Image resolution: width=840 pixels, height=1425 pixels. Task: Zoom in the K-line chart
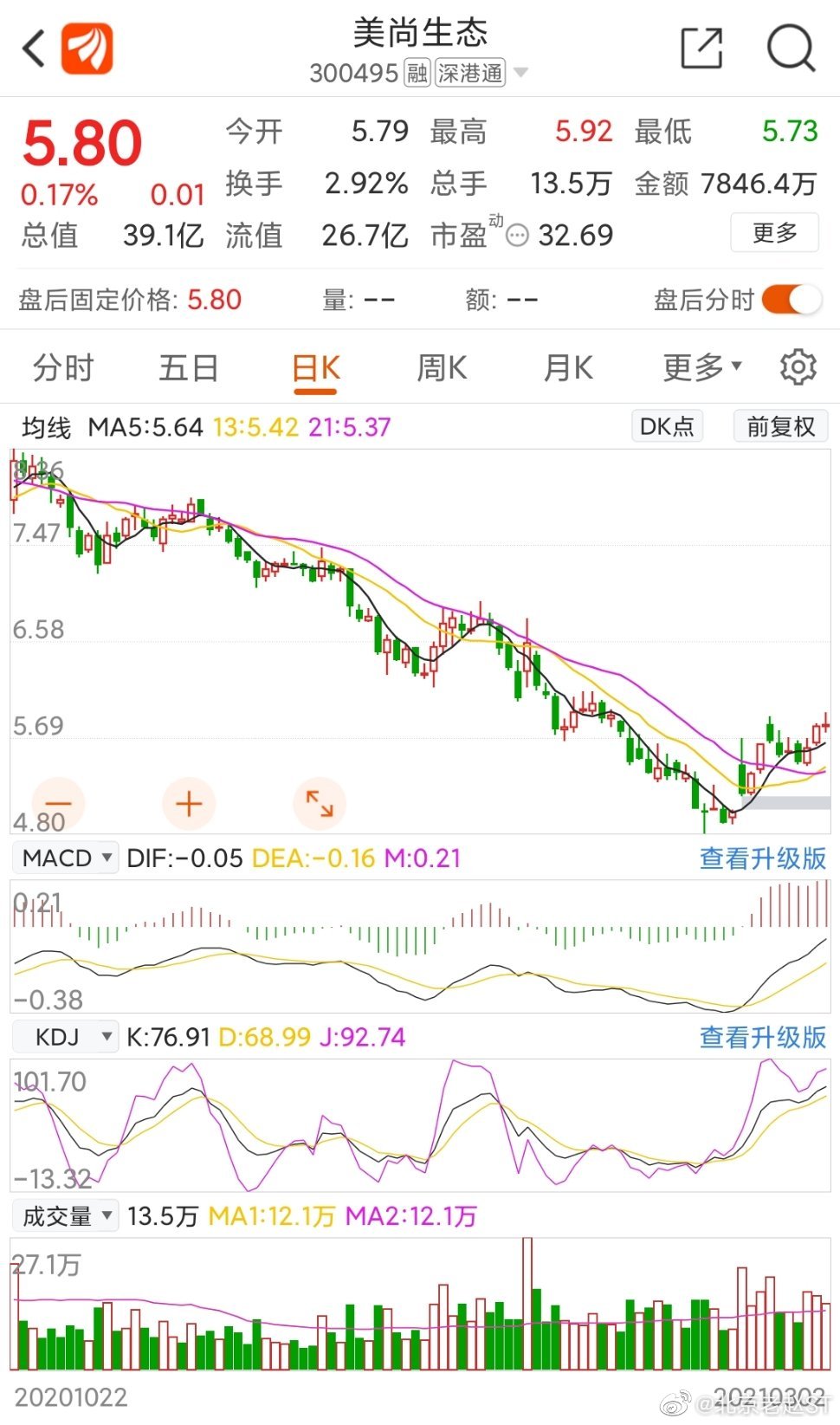point(189,804)
